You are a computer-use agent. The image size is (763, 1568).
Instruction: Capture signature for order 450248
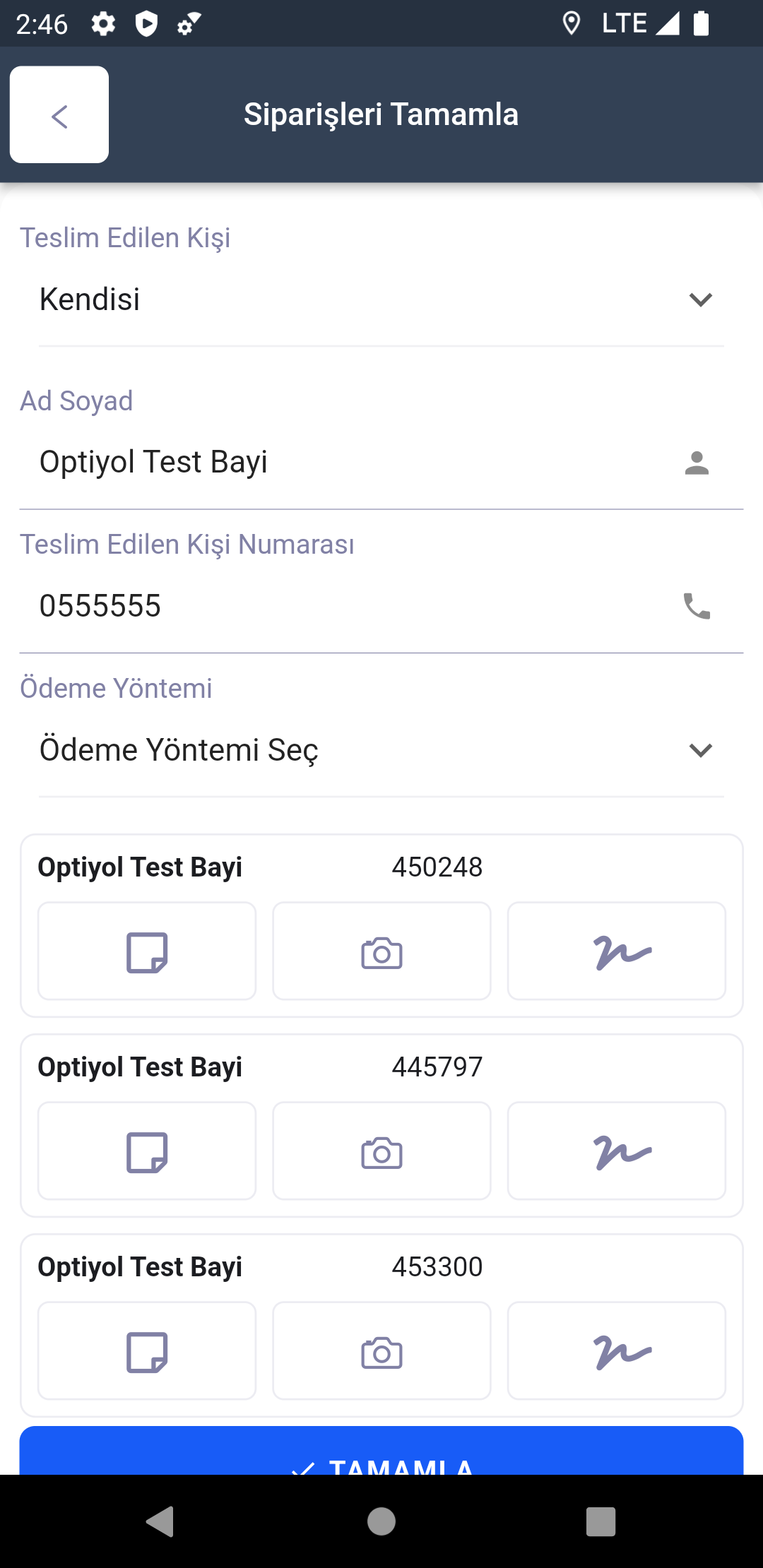[x=617, y=951]
